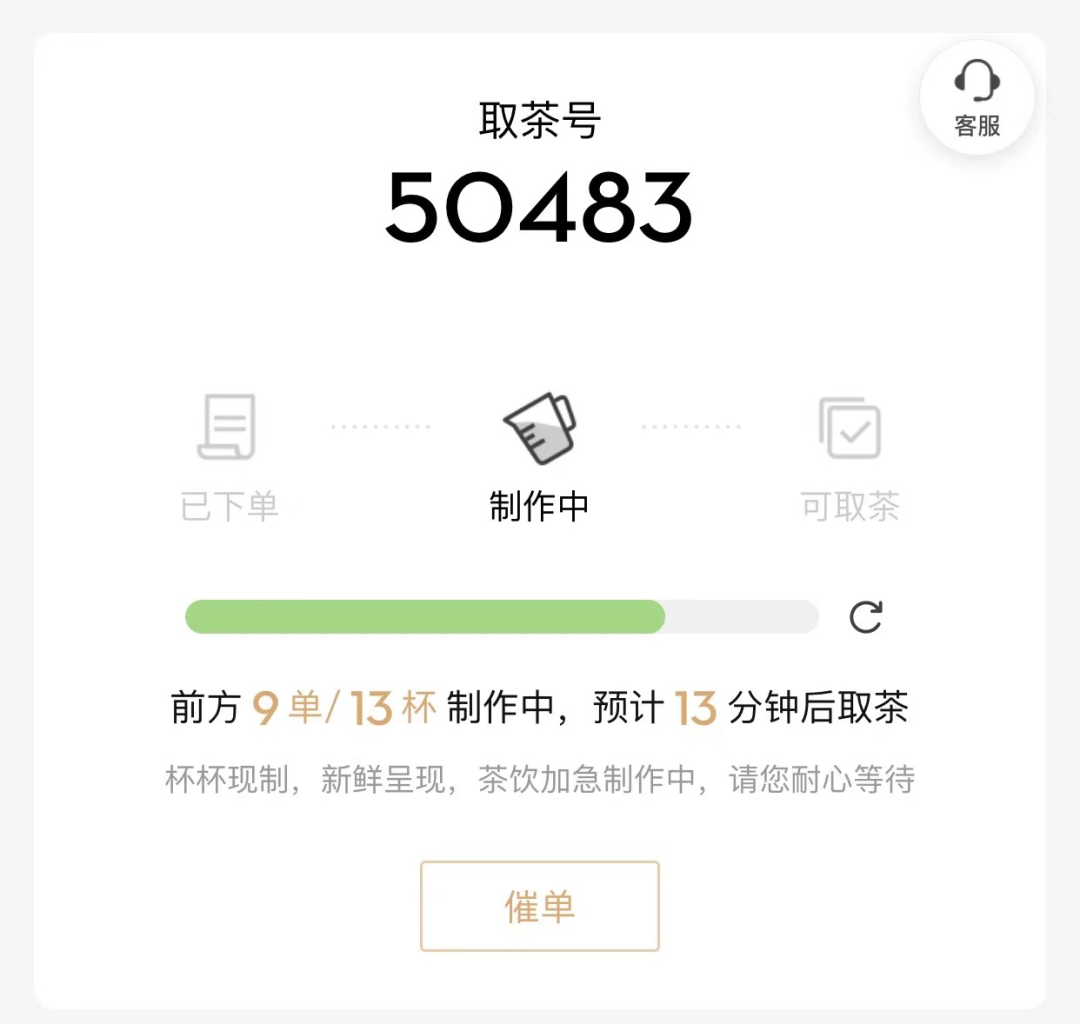Tap the 催单 rush order button
Screen dimensions: 1080x1024
click(539, 906)
